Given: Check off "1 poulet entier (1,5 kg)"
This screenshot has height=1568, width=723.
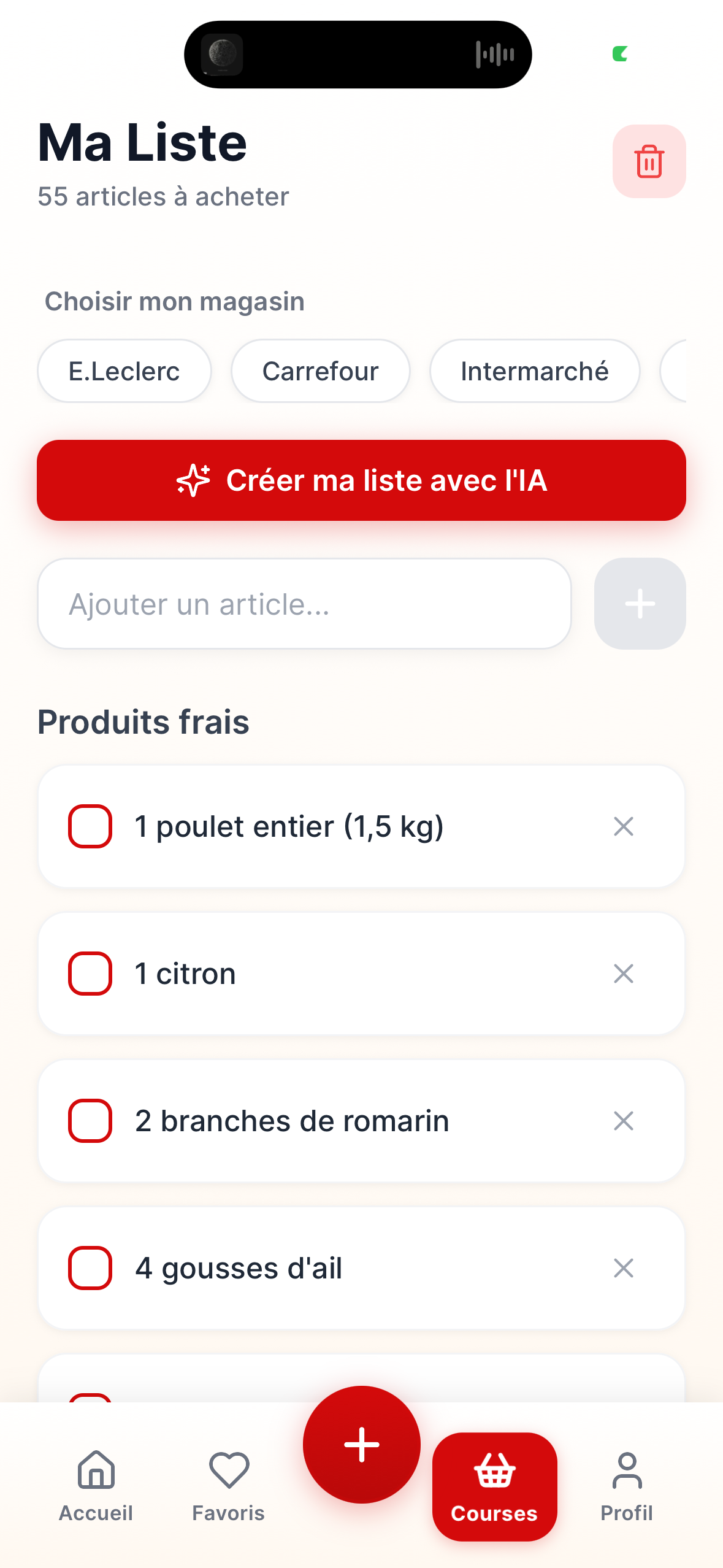Looking at the screenshot, I should coord(90,826).
